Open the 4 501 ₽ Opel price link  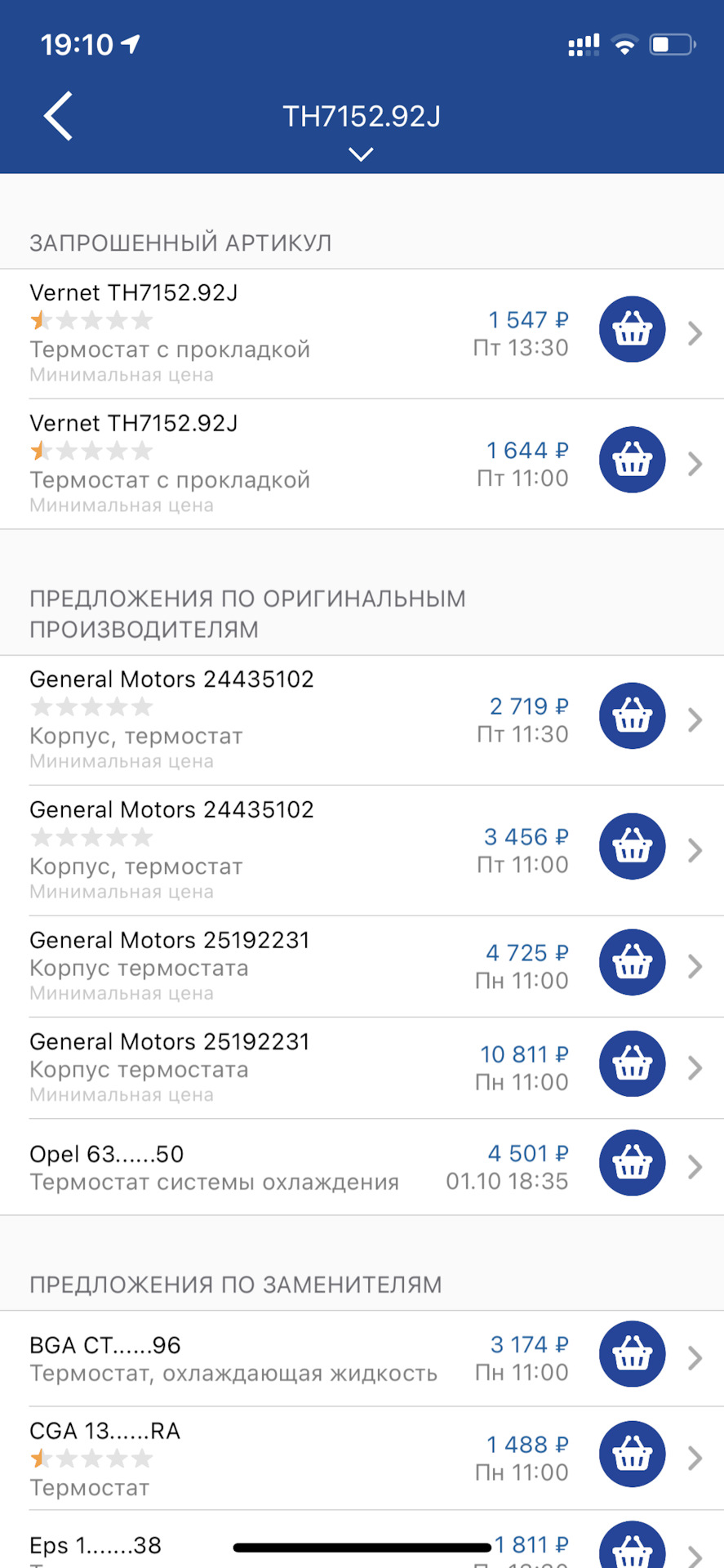coord(526,1152)
